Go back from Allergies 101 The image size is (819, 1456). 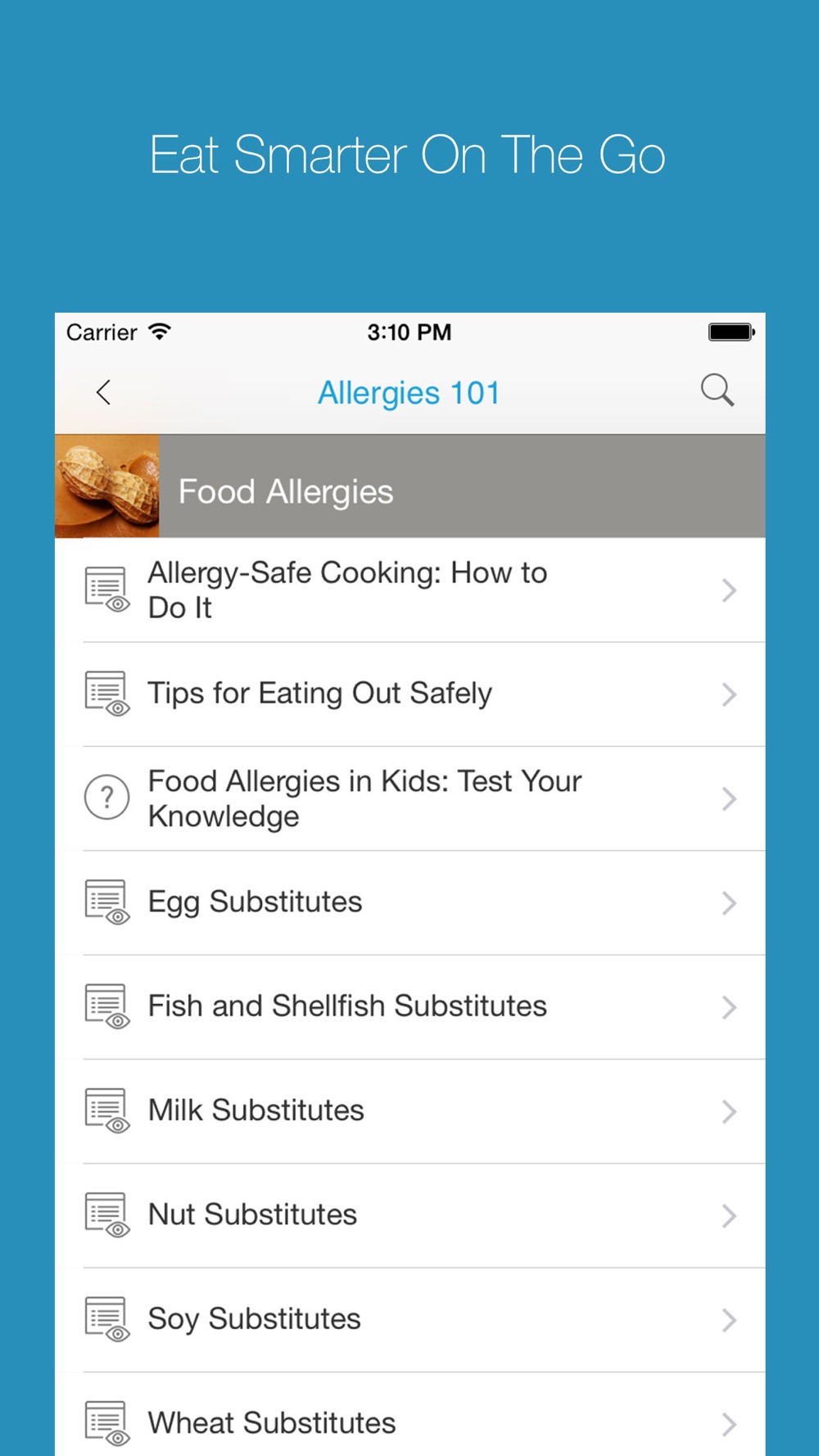pyautogui.click(x=103, y=392)
